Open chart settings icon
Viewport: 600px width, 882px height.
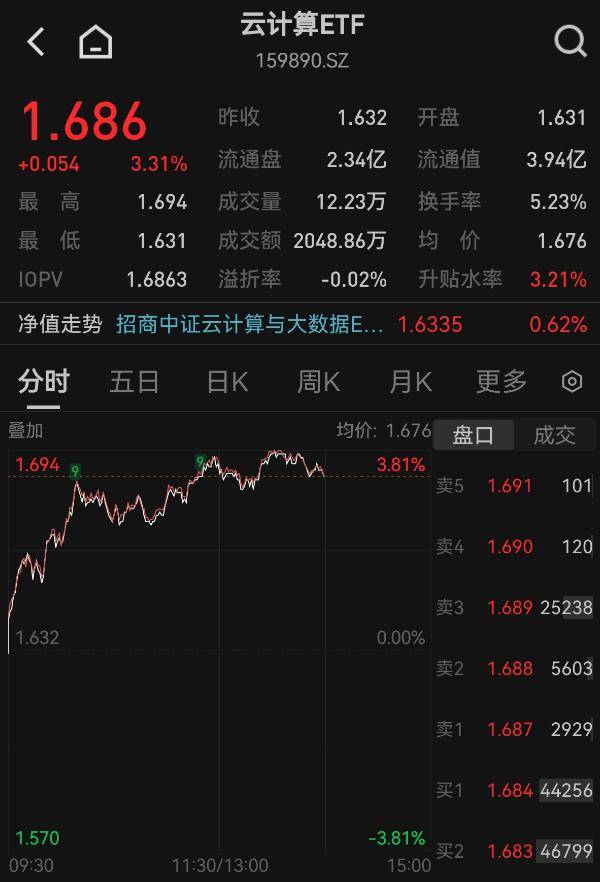(572, 382)
